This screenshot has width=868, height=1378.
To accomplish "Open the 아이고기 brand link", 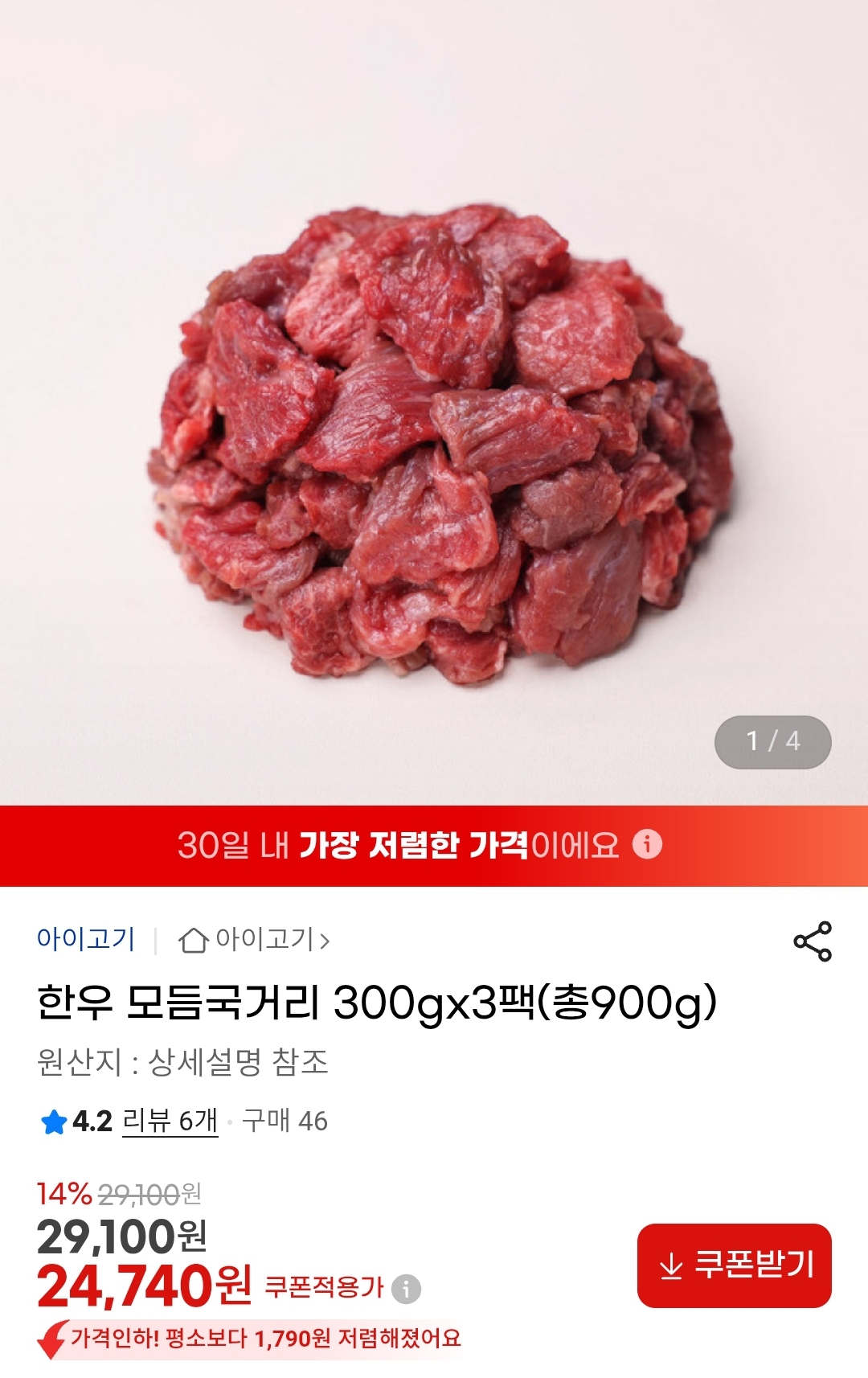I will click(86, 939).
